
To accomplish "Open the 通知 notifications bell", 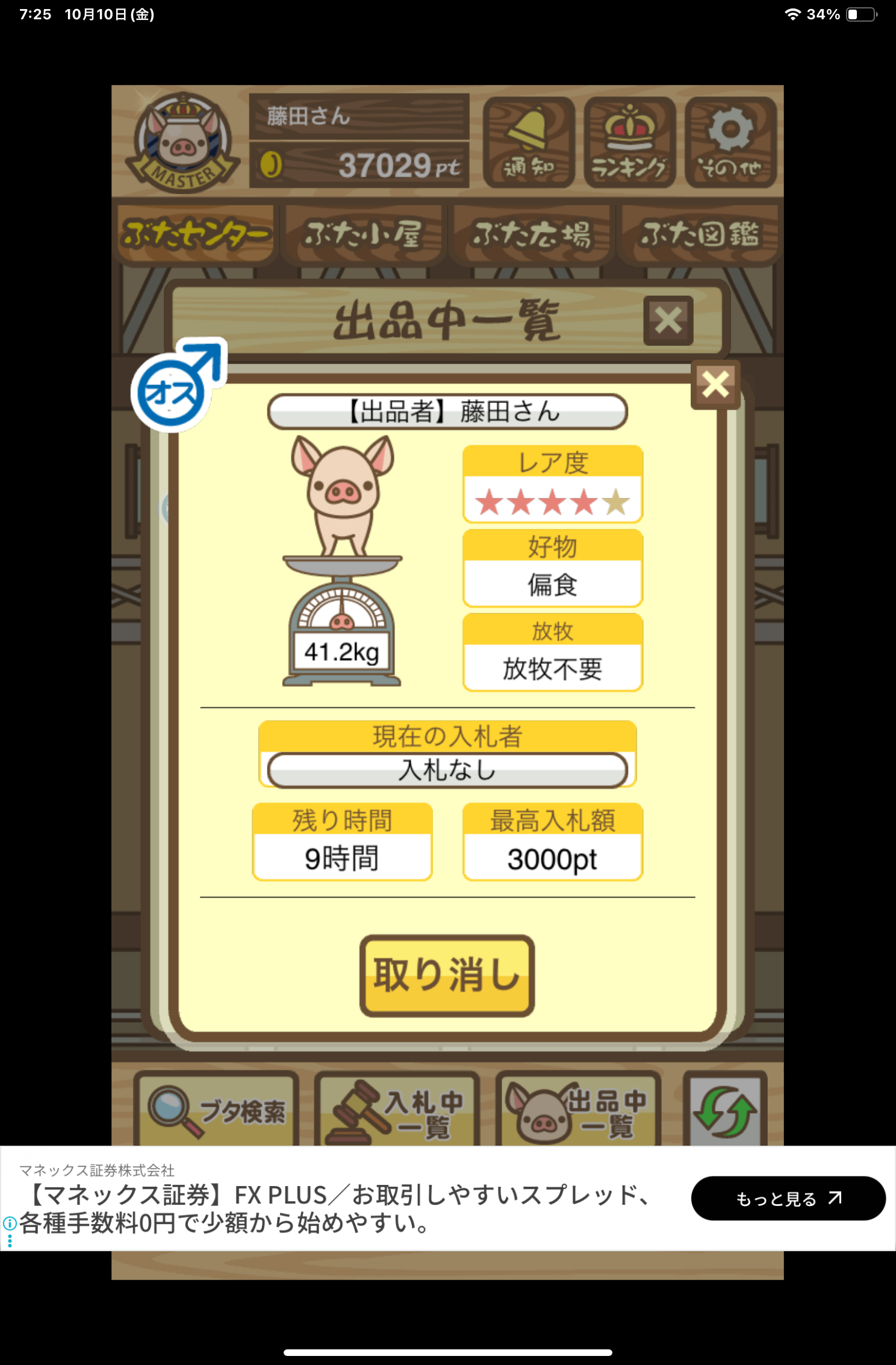I will (528, 143).
